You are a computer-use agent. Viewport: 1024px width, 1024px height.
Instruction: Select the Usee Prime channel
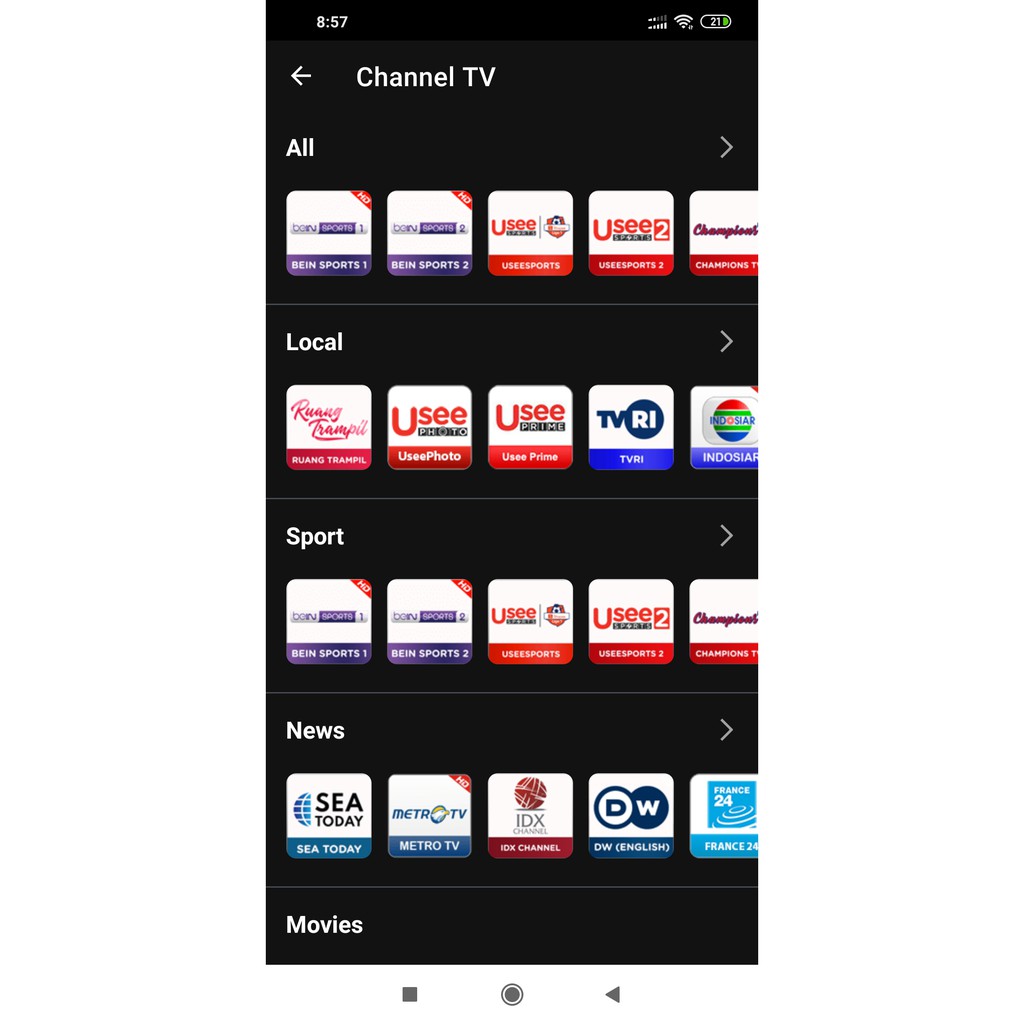point(530,427)
